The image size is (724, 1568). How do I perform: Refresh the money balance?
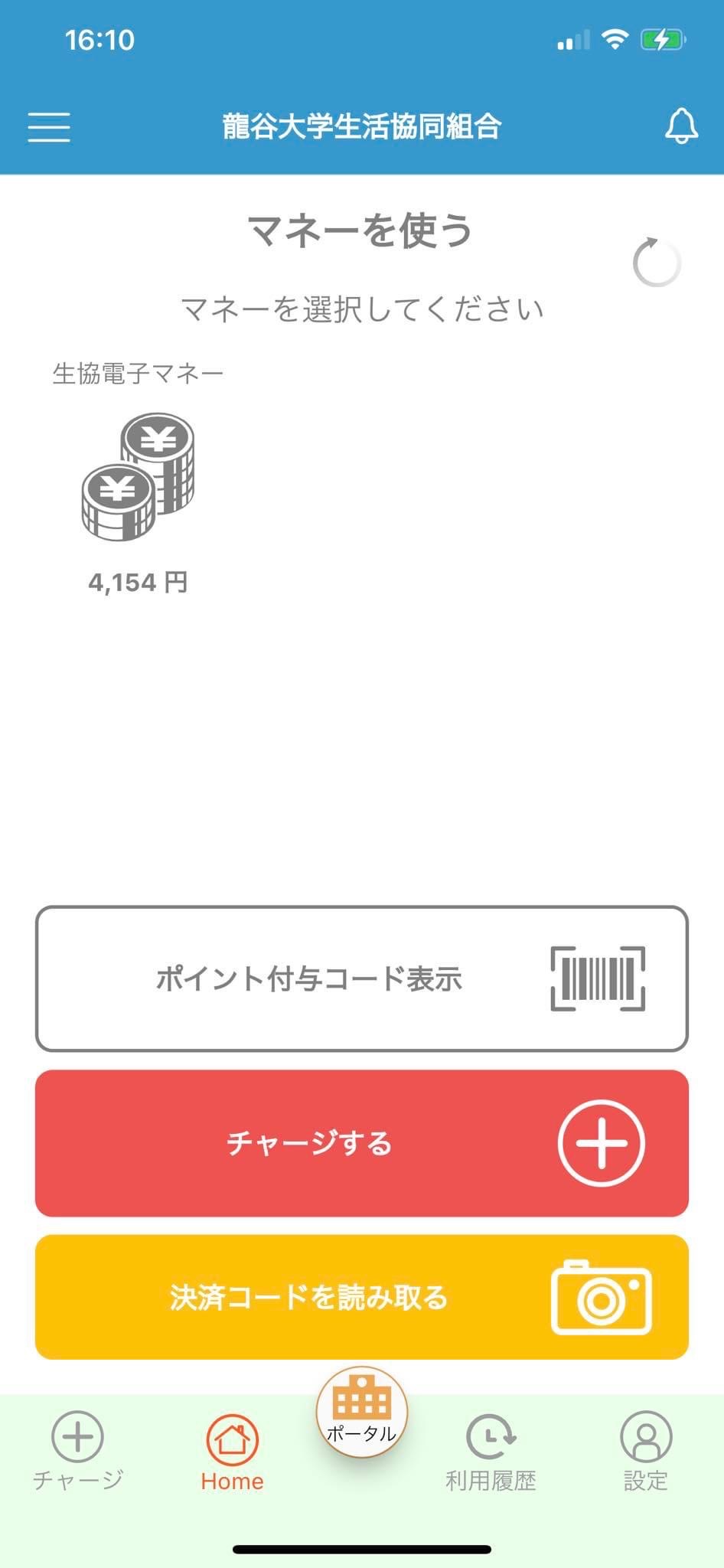657,263
